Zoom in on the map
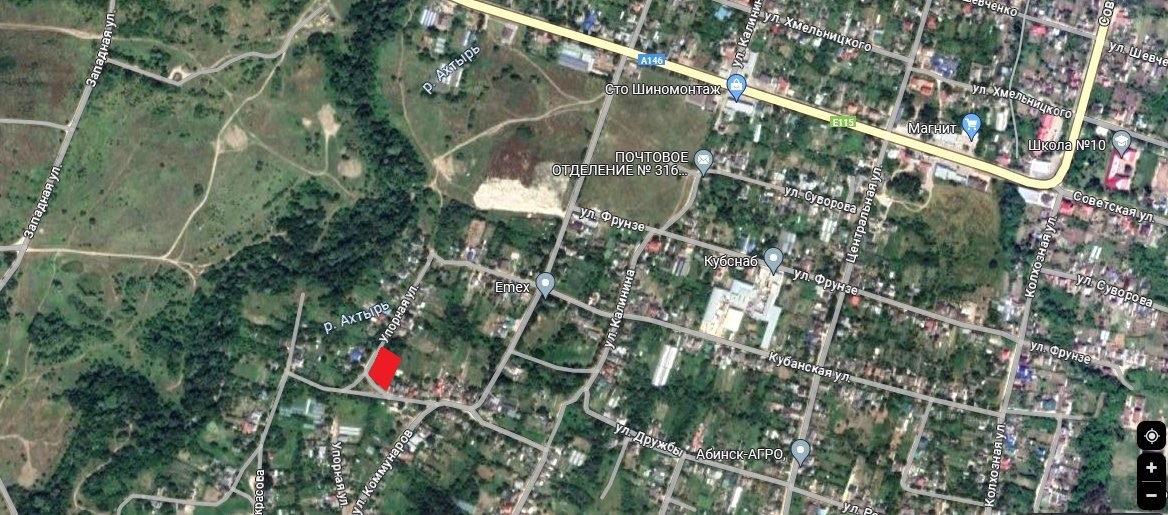 (1151, 467)
